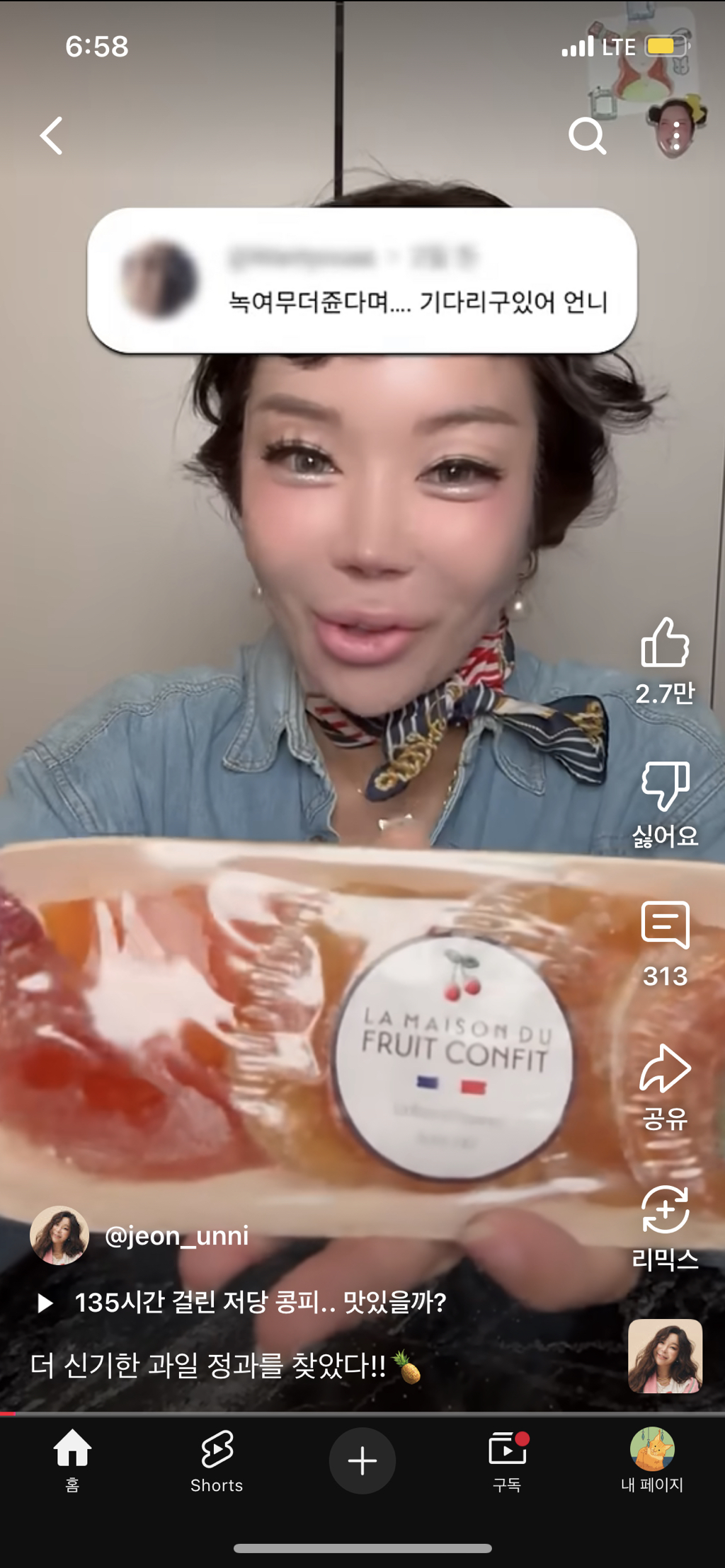Like this Short with thumbs up

[x=665, y=644]
